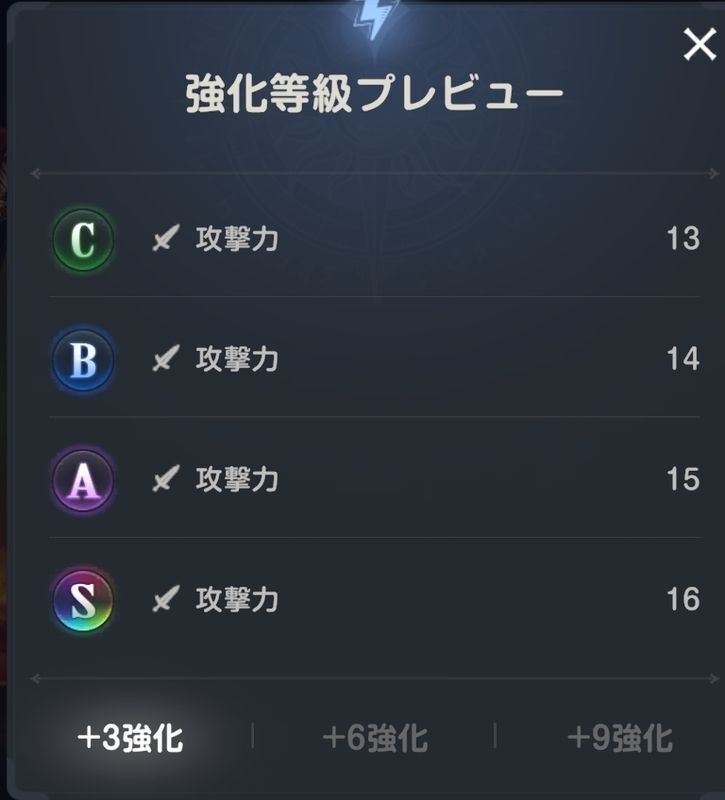
Task: Show the +9強化 preview tab
Action: click(x=619, y=738)
